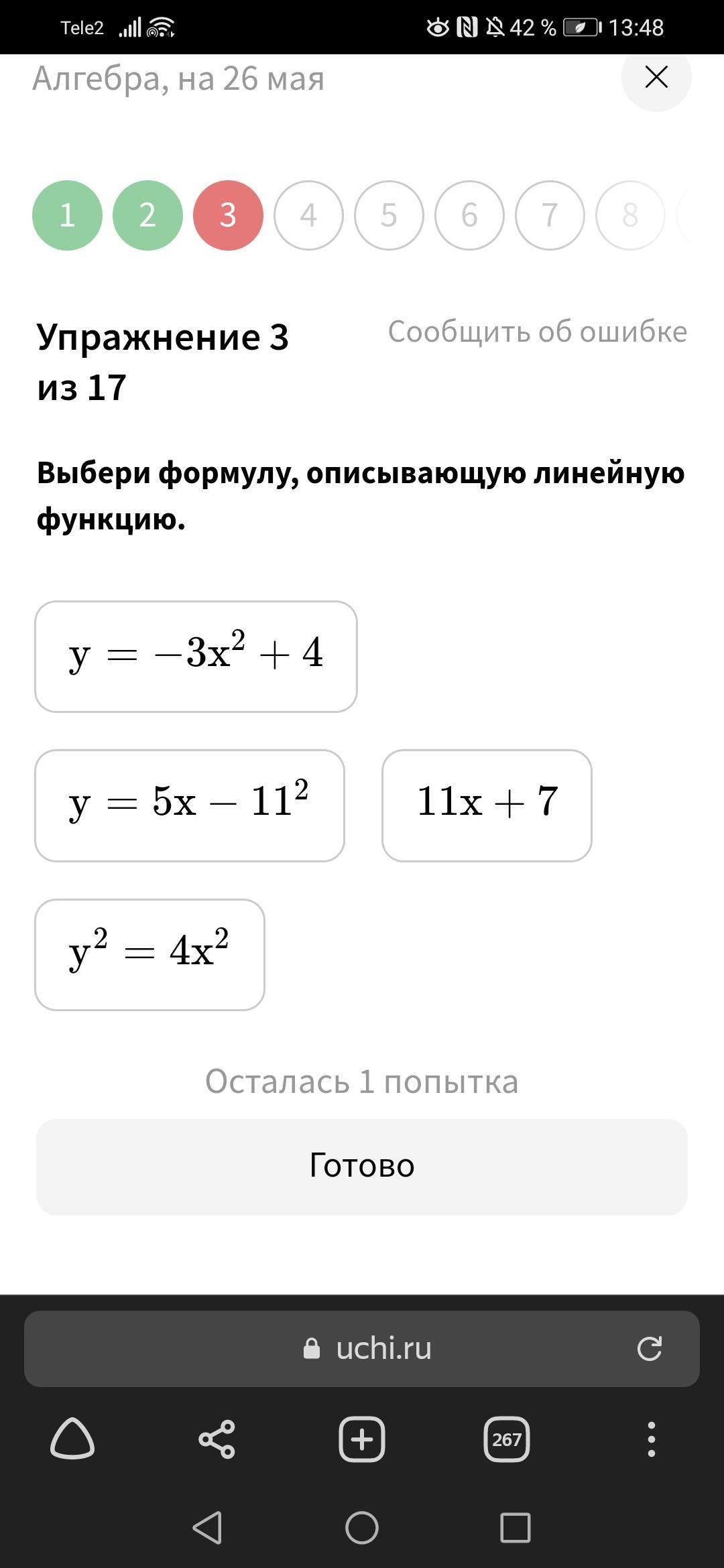Go to exercise 1
The width and height of the screenshot is (724, 1568).
pos(67,215)
